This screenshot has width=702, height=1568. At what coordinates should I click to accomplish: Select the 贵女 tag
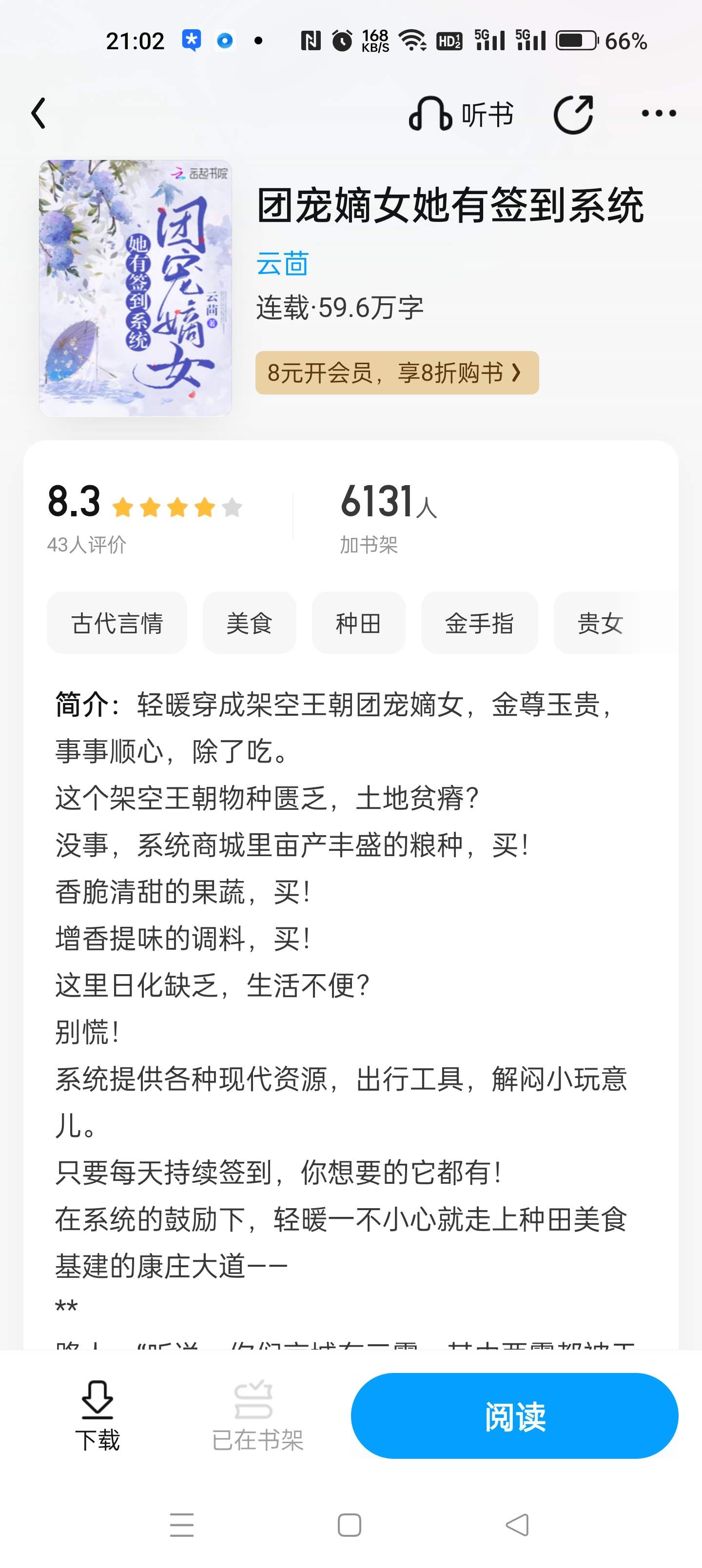click(x=600, y=623)
